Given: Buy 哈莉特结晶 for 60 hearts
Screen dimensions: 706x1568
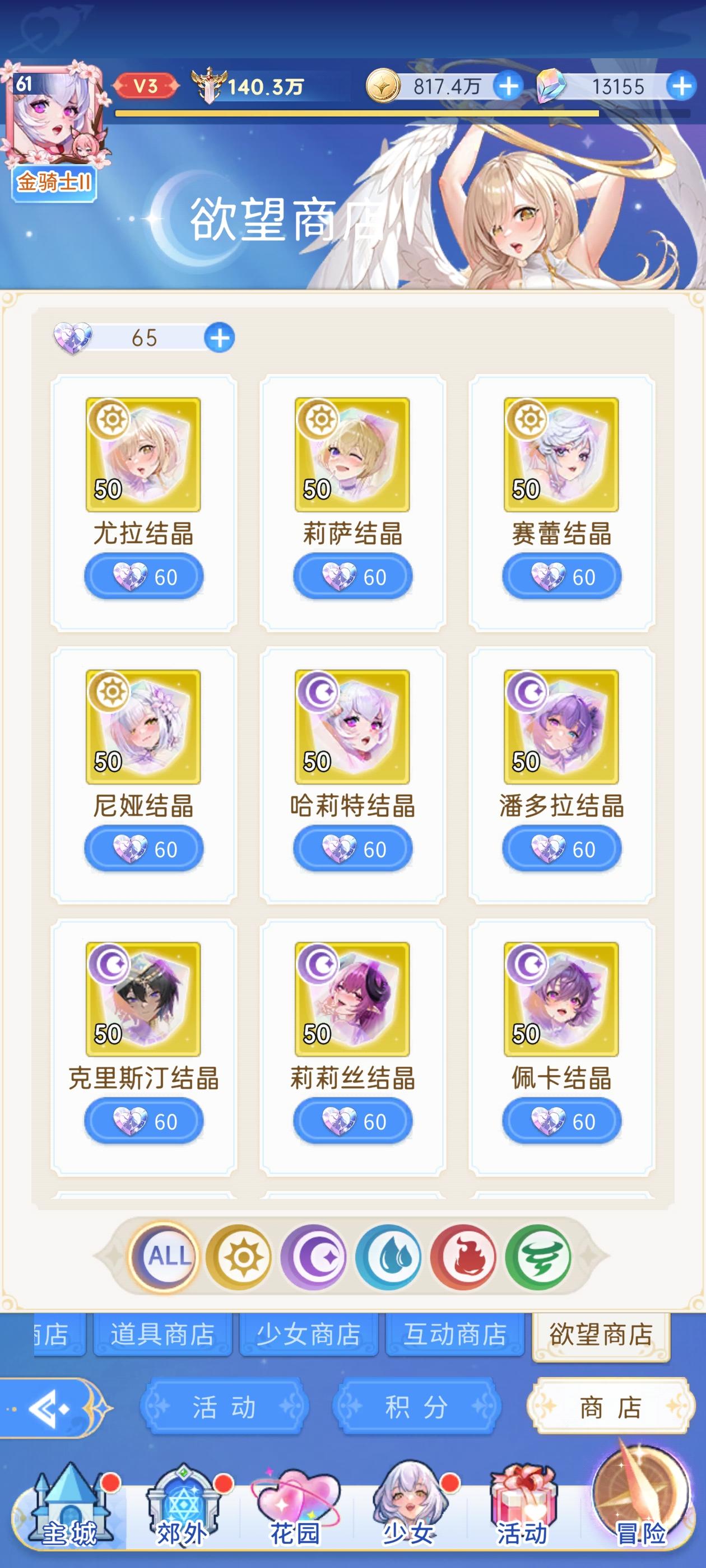Looking at the screenshot, I should 352,848.
